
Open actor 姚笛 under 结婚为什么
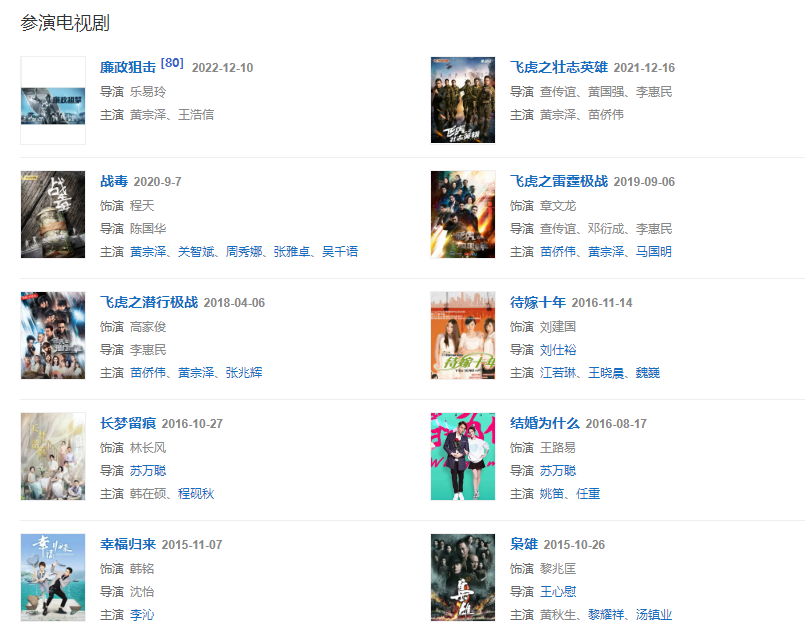click(552, 494)
